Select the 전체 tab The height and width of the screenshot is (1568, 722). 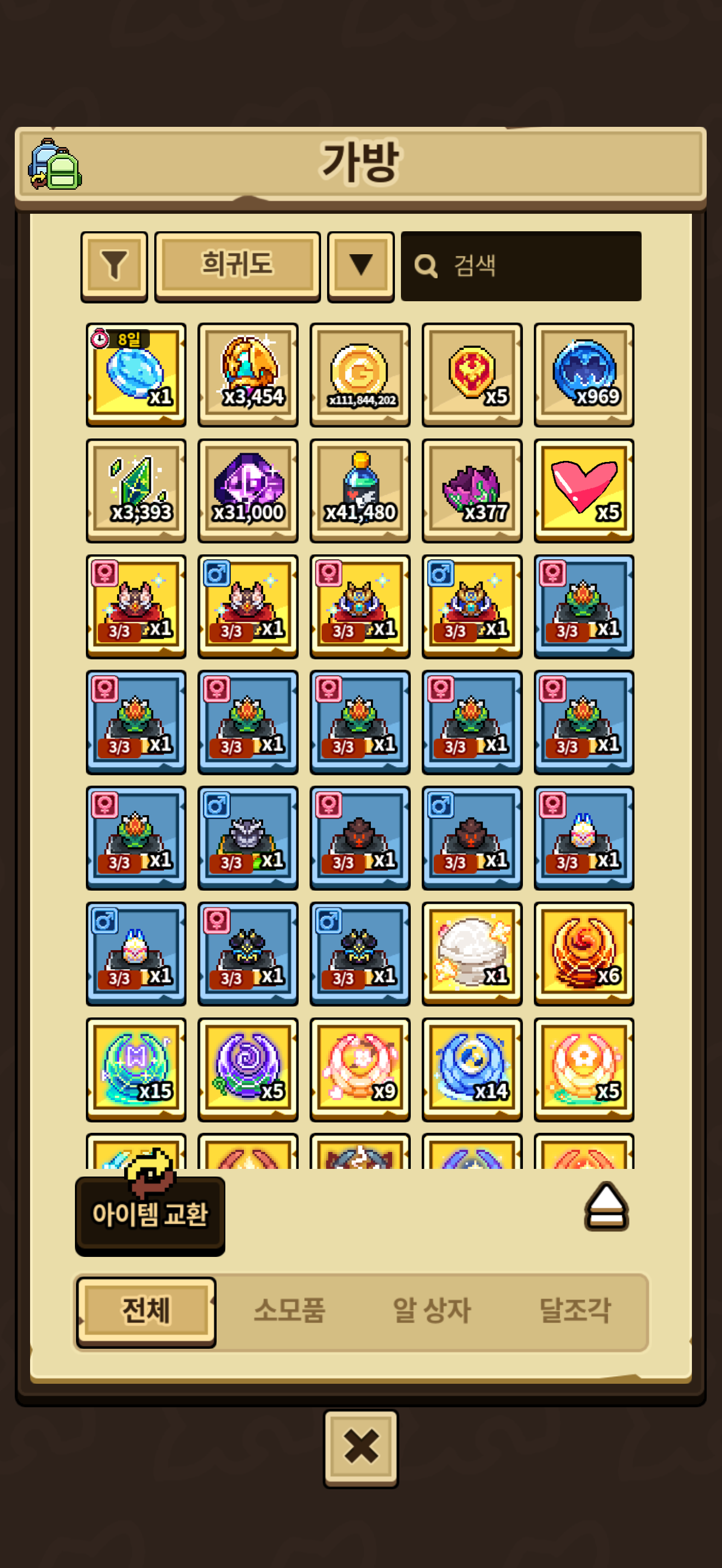point(146,1310)
